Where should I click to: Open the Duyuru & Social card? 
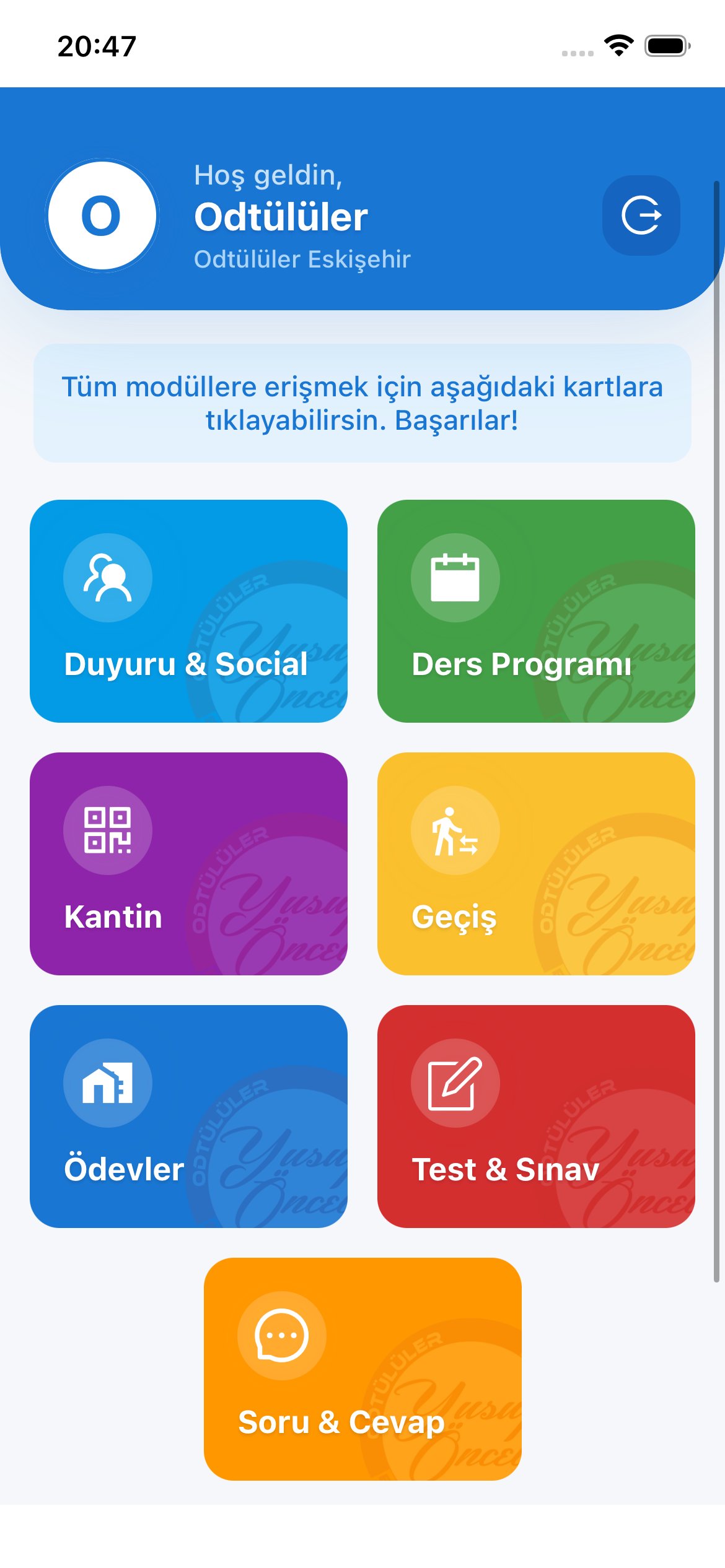tap(188, 611)
